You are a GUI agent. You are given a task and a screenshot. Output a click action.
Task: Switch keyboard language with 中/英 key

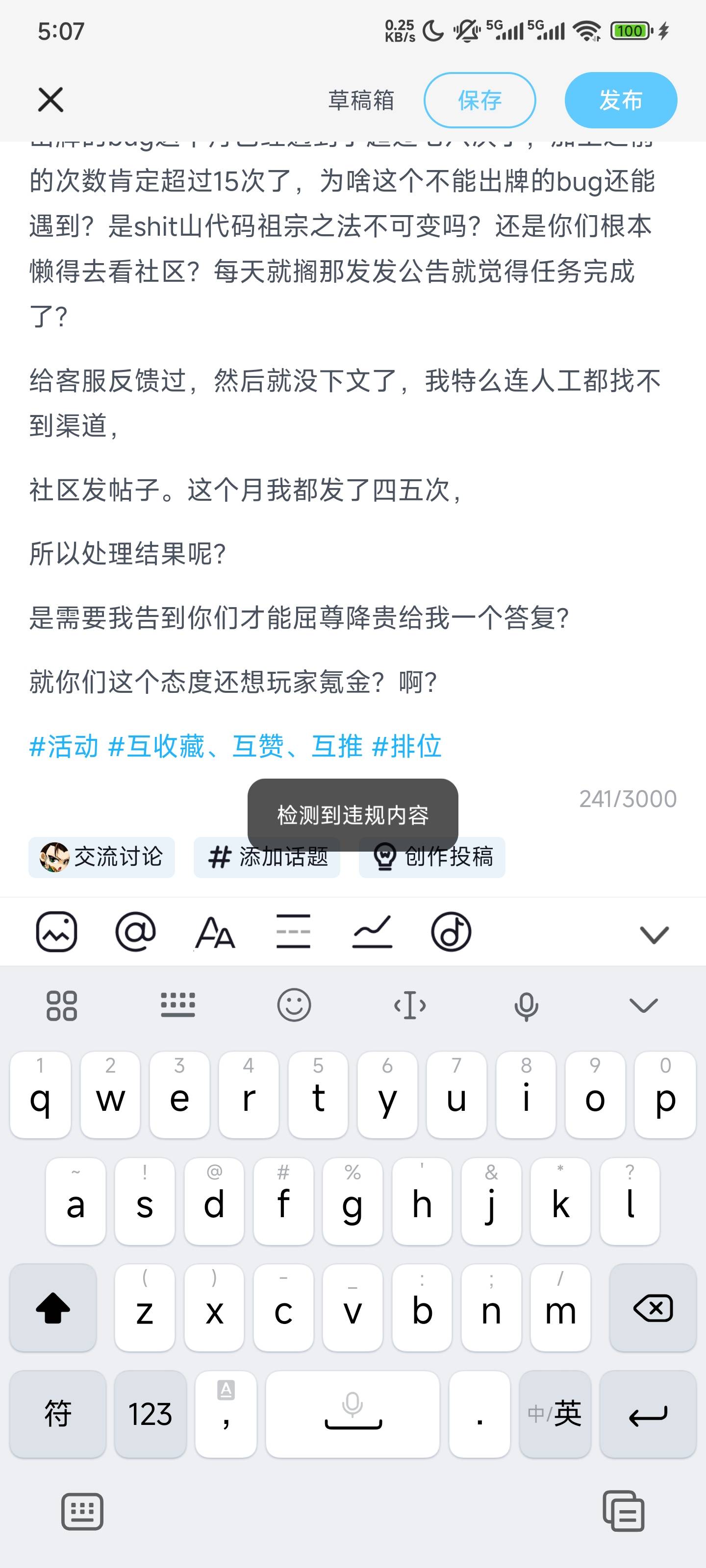pos(555,1413)
